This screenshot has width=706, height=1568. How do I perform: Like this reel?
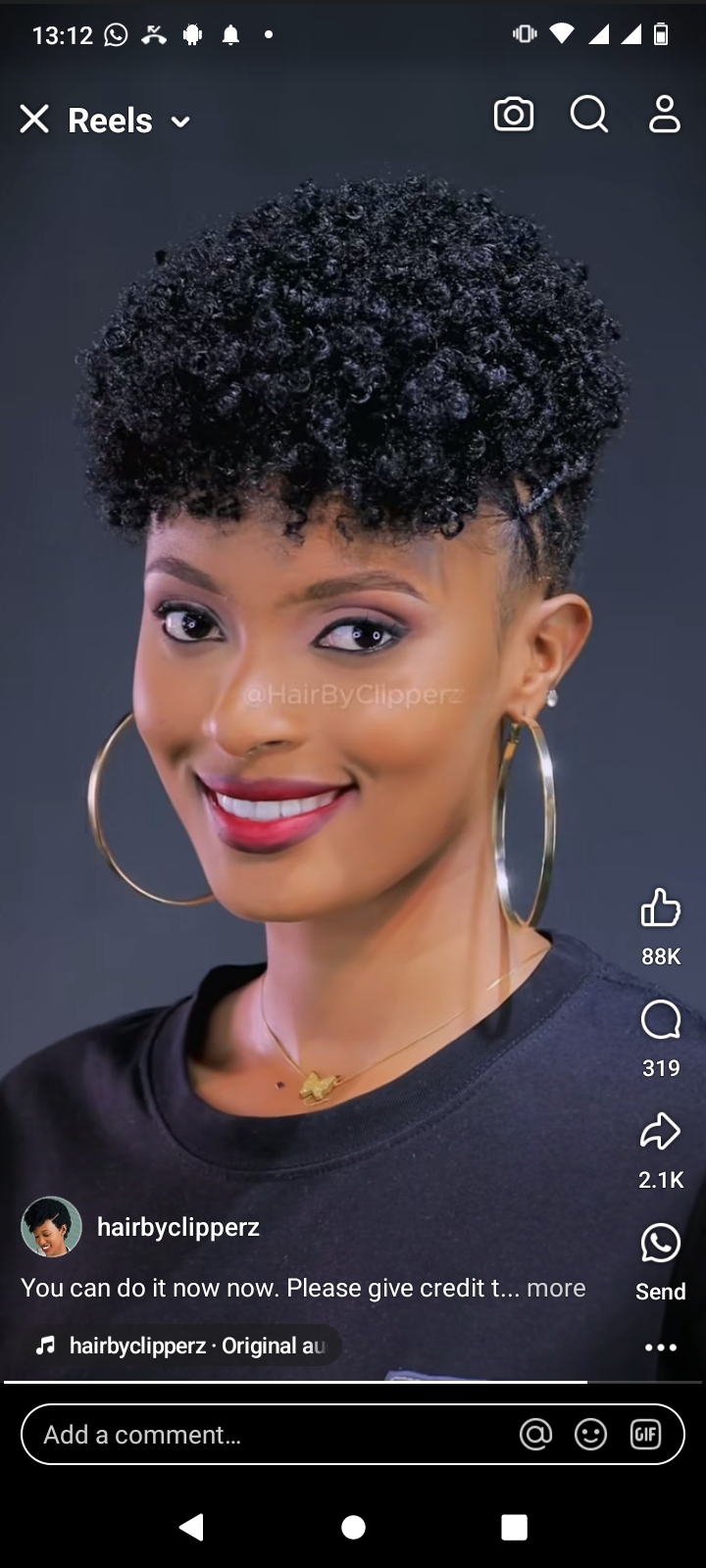(x=660, y=907)
